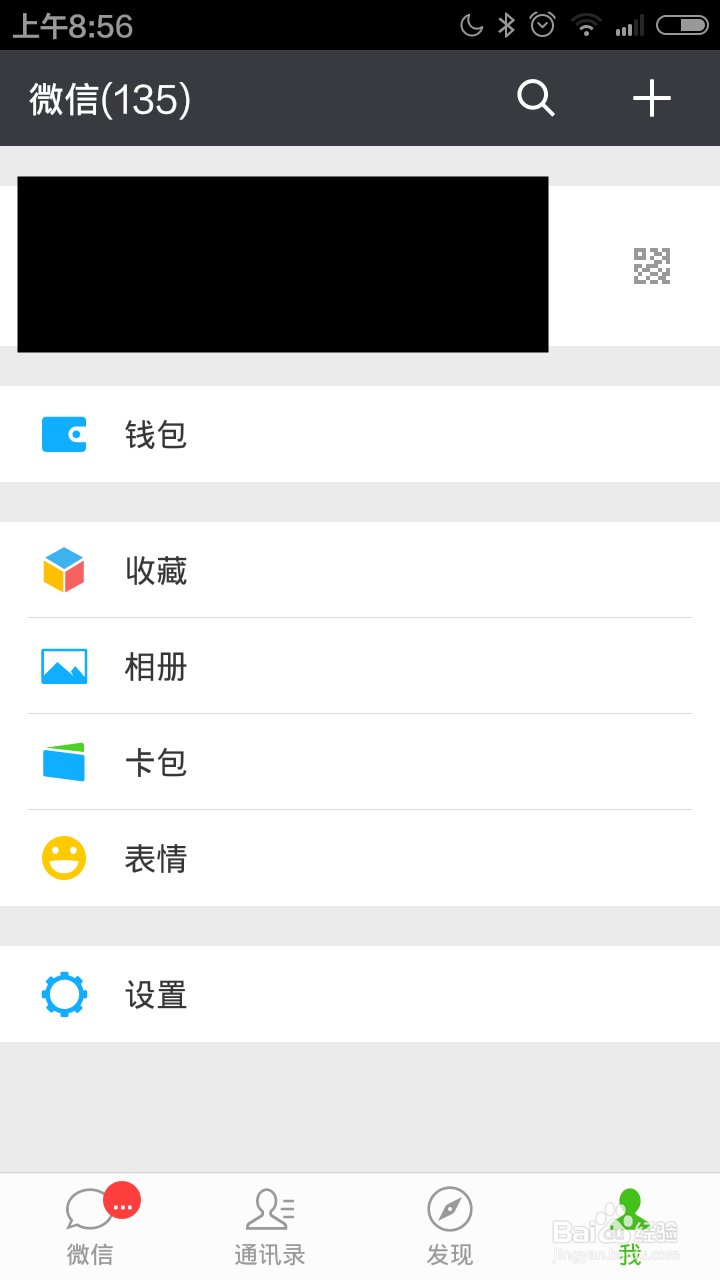Tap the 钱包 text label

point(155,434)
